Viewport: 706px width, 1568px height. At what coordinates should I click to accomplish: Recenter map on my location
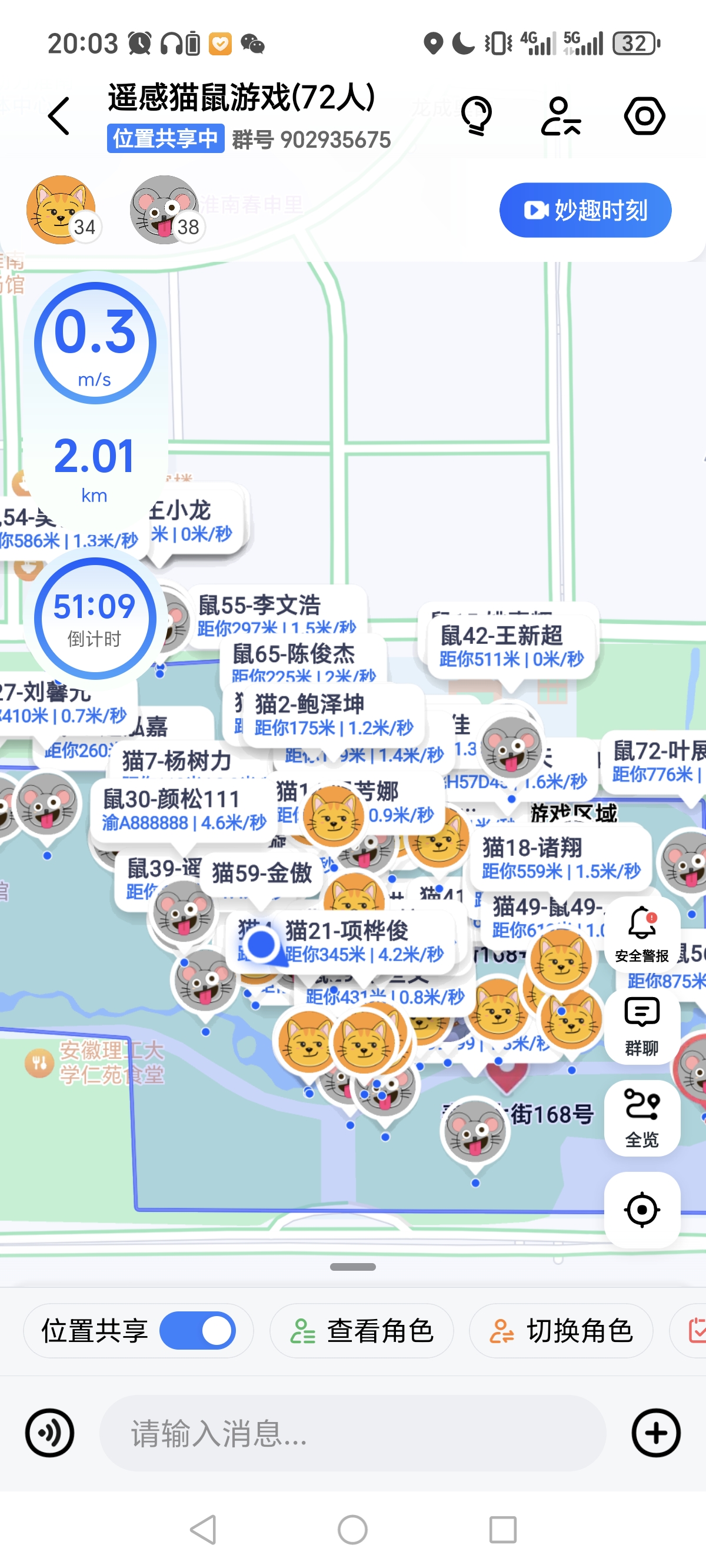[641, 1210]
